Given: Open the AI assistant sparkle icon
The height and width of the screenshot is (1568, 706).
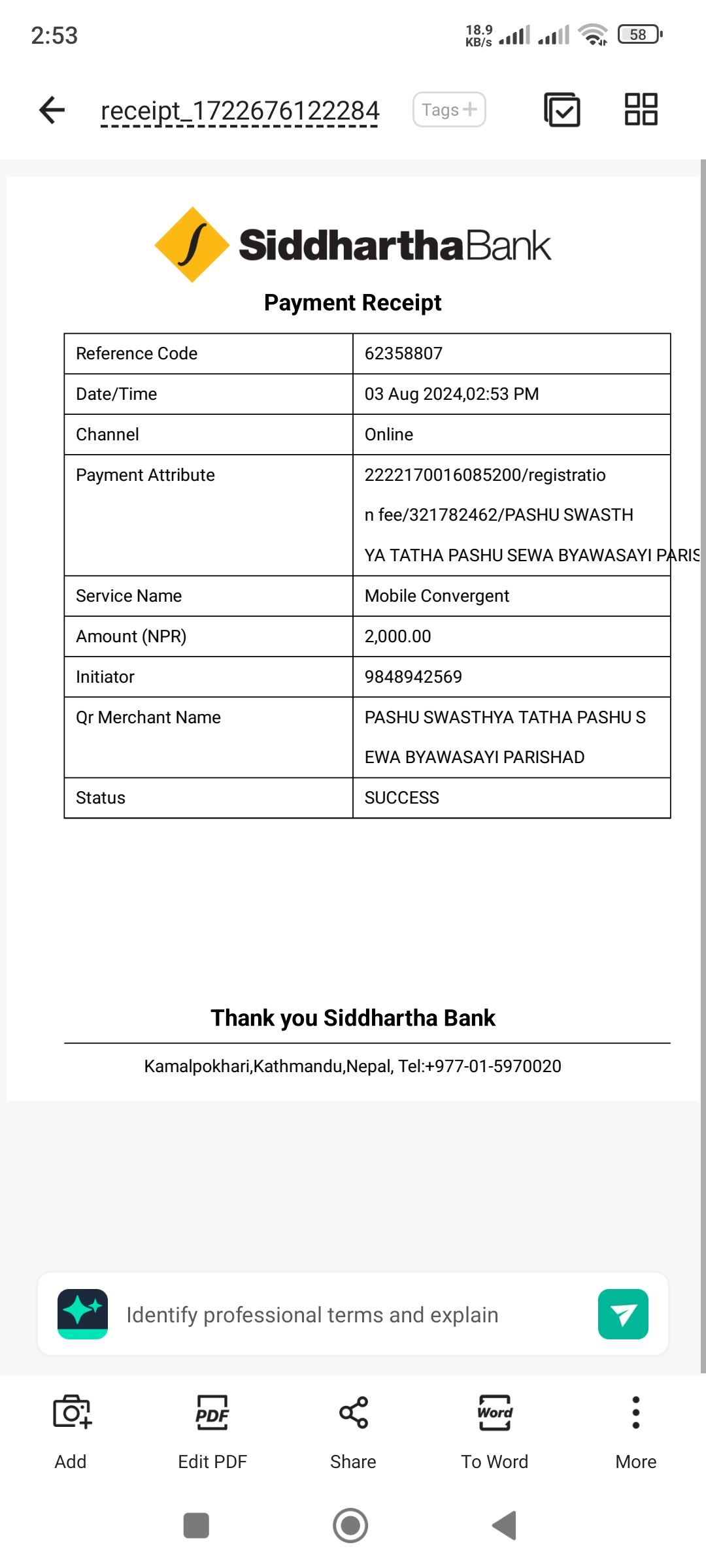Looking at the screenshot, I should click(x=82, y=1315).
